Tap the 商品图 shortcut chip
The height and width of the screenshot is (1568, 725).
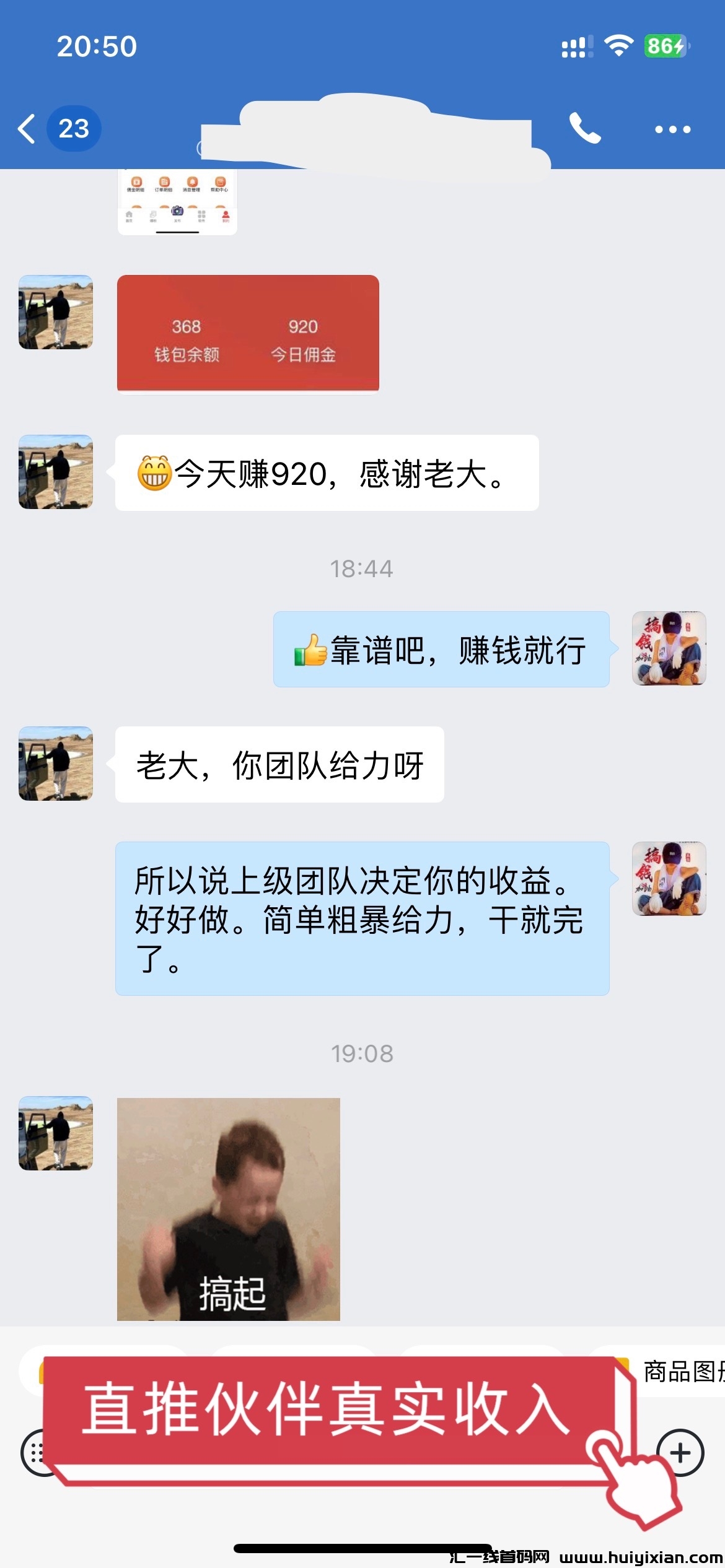[x=682, y=1372]
